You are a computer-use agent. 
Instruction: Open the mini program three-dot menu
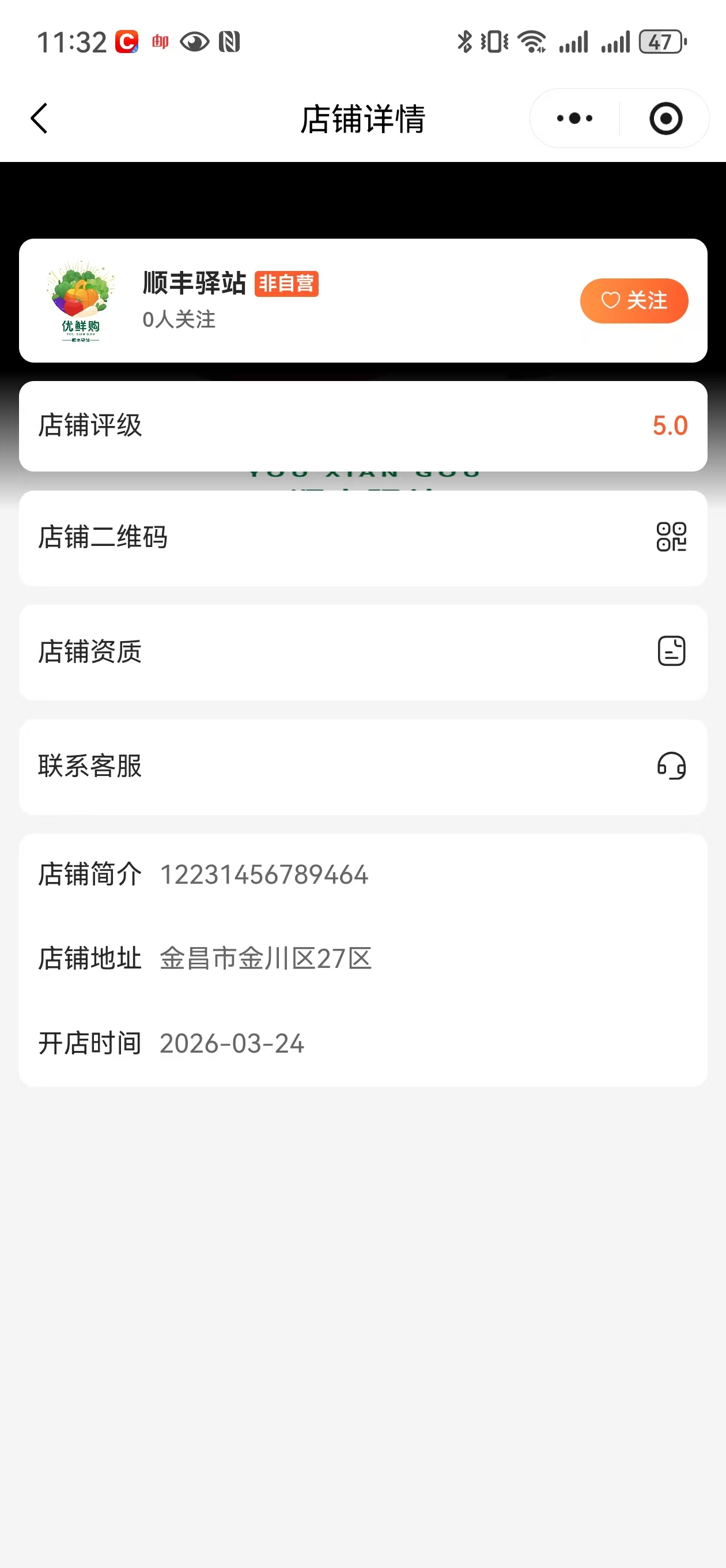pyautogui.click(x=574, y=118)
